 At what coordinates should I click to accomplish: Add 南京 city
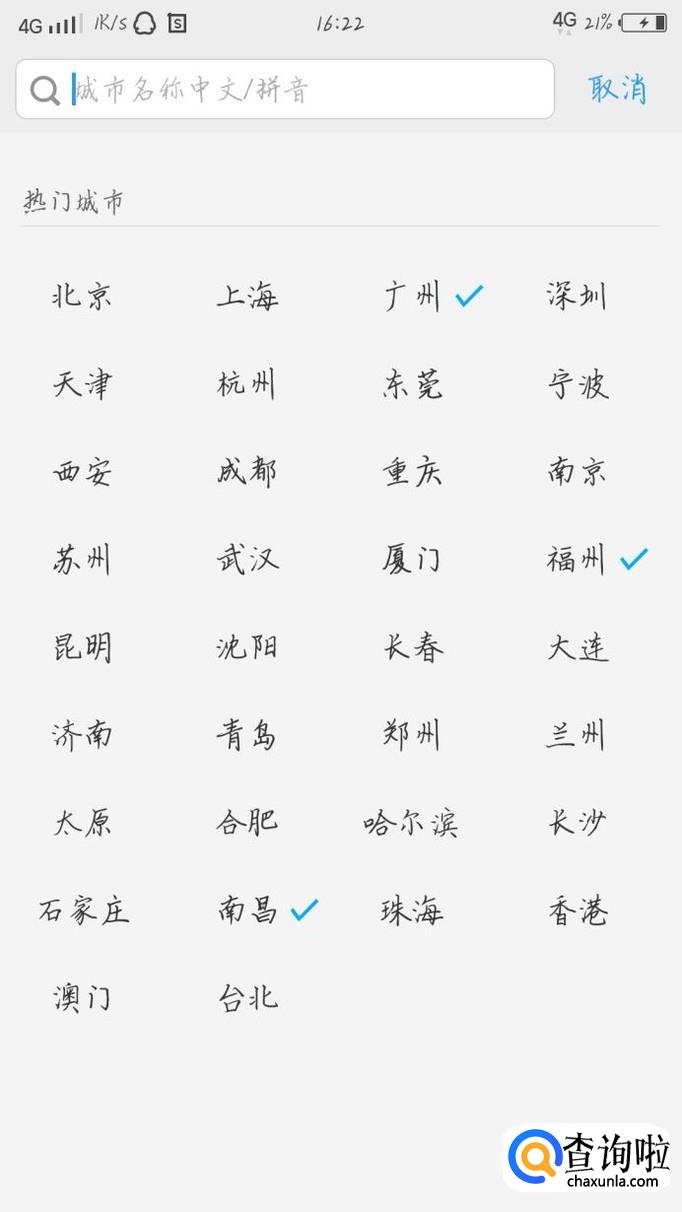click(x=577, y=472)
